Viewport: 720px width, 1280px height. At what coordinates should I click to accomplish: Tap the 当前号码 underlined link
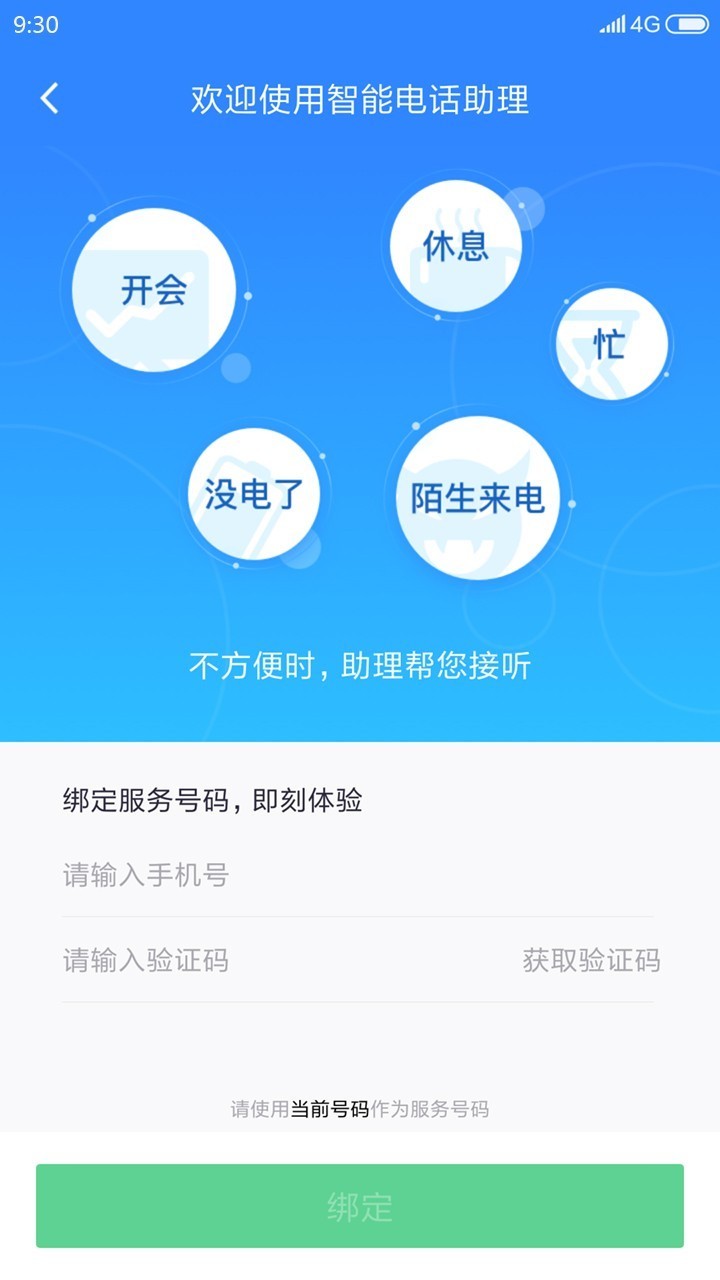coord(325,1108)
